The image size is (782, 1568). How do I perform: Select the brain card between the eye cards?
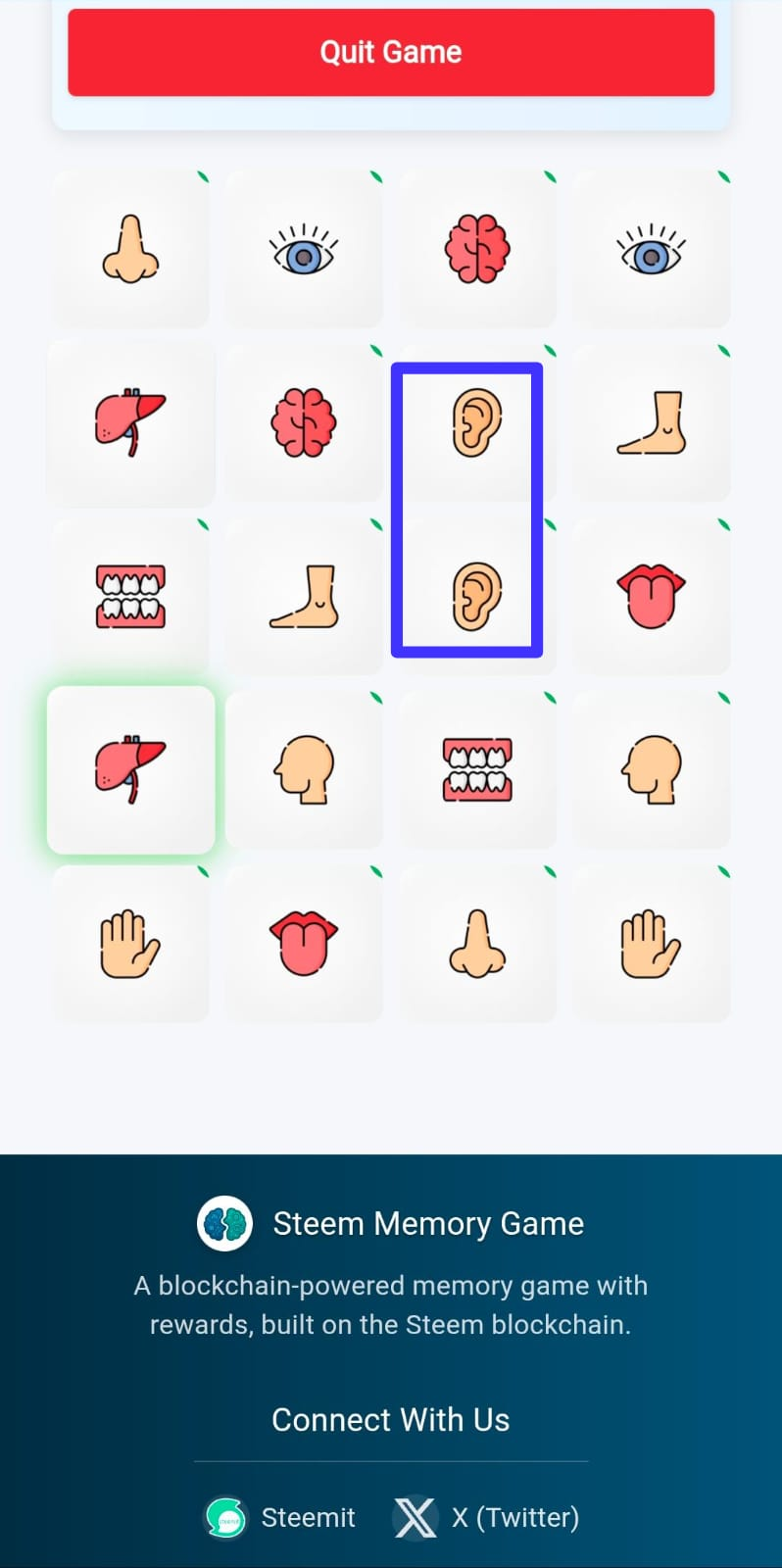tap(477, 249)
